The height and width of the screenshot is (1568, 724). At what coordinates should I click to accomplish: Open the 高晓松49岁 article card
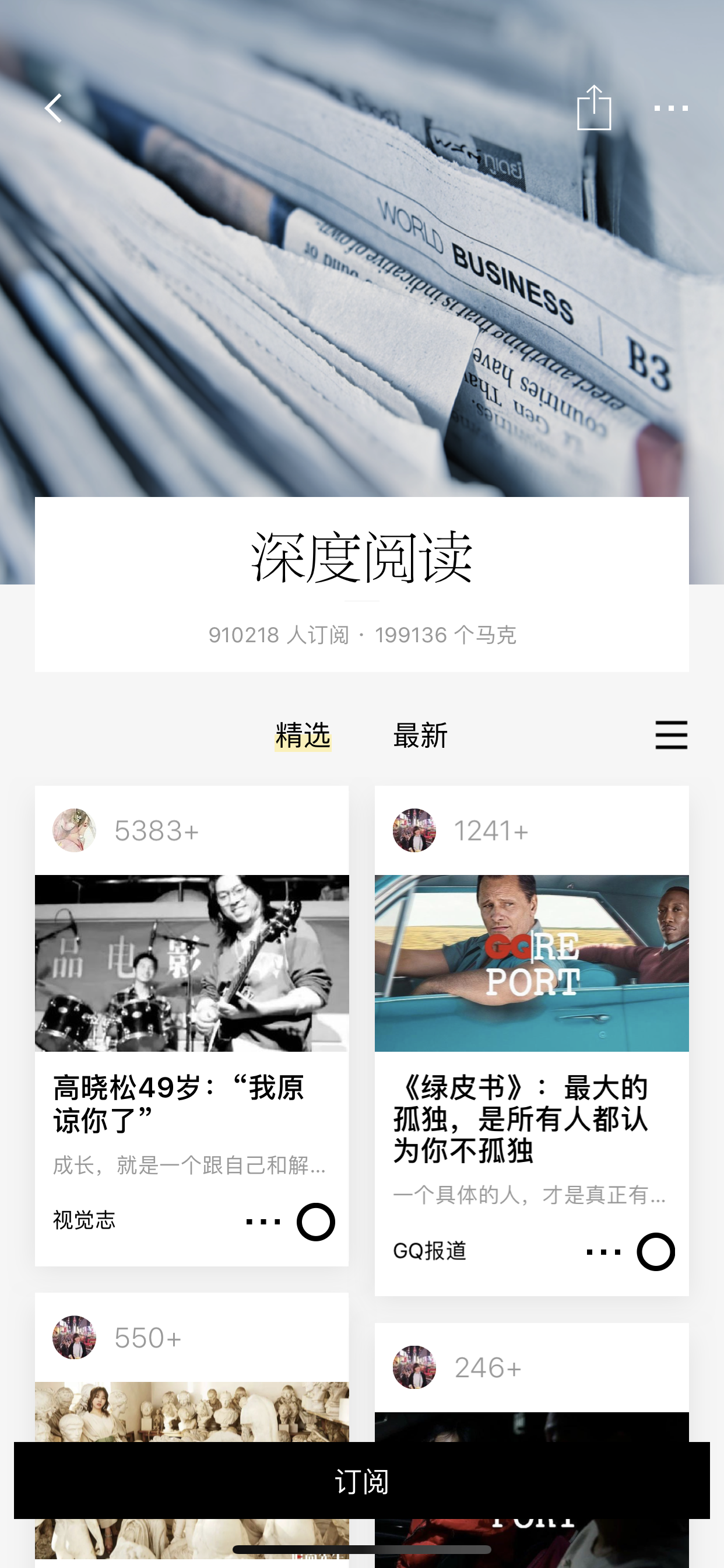[x=192, y=1025]
